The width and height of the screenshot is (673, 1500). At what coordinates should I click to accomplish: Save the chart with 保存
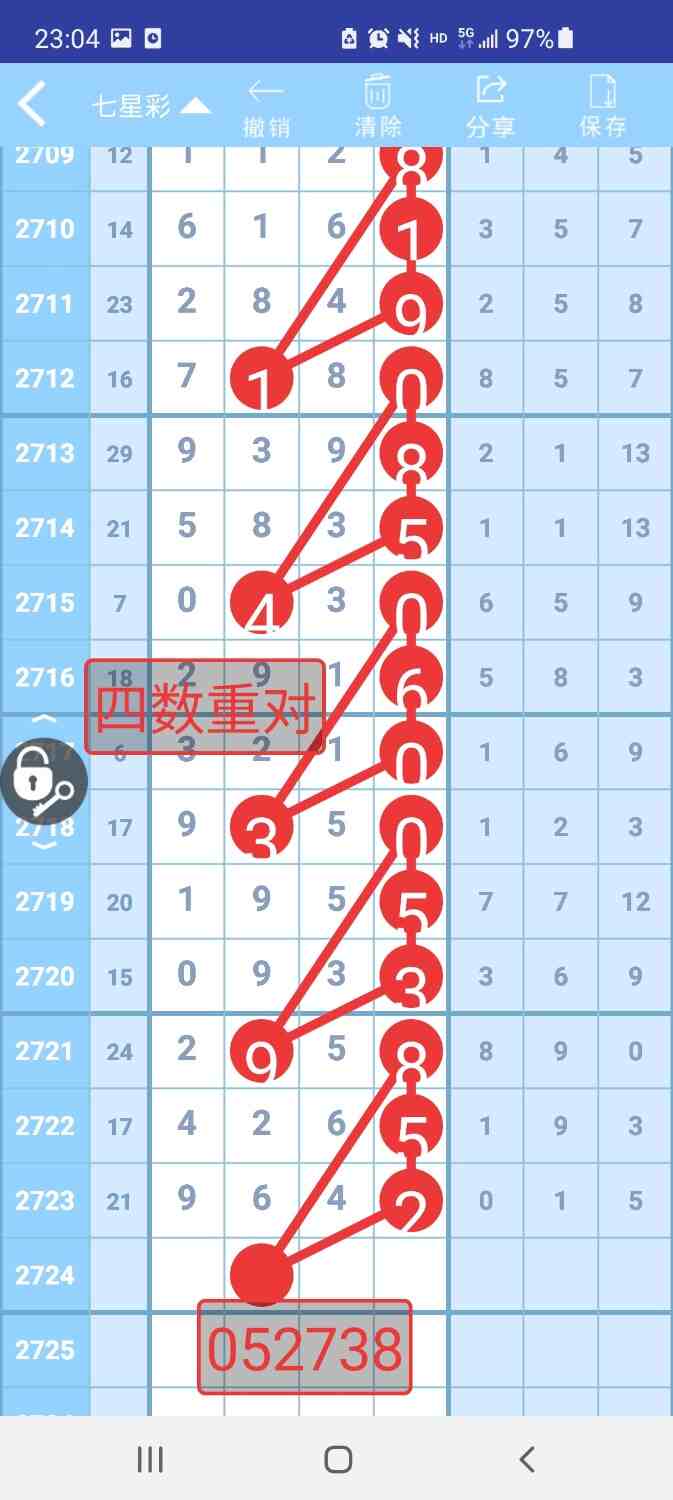(x=603, y=108)
